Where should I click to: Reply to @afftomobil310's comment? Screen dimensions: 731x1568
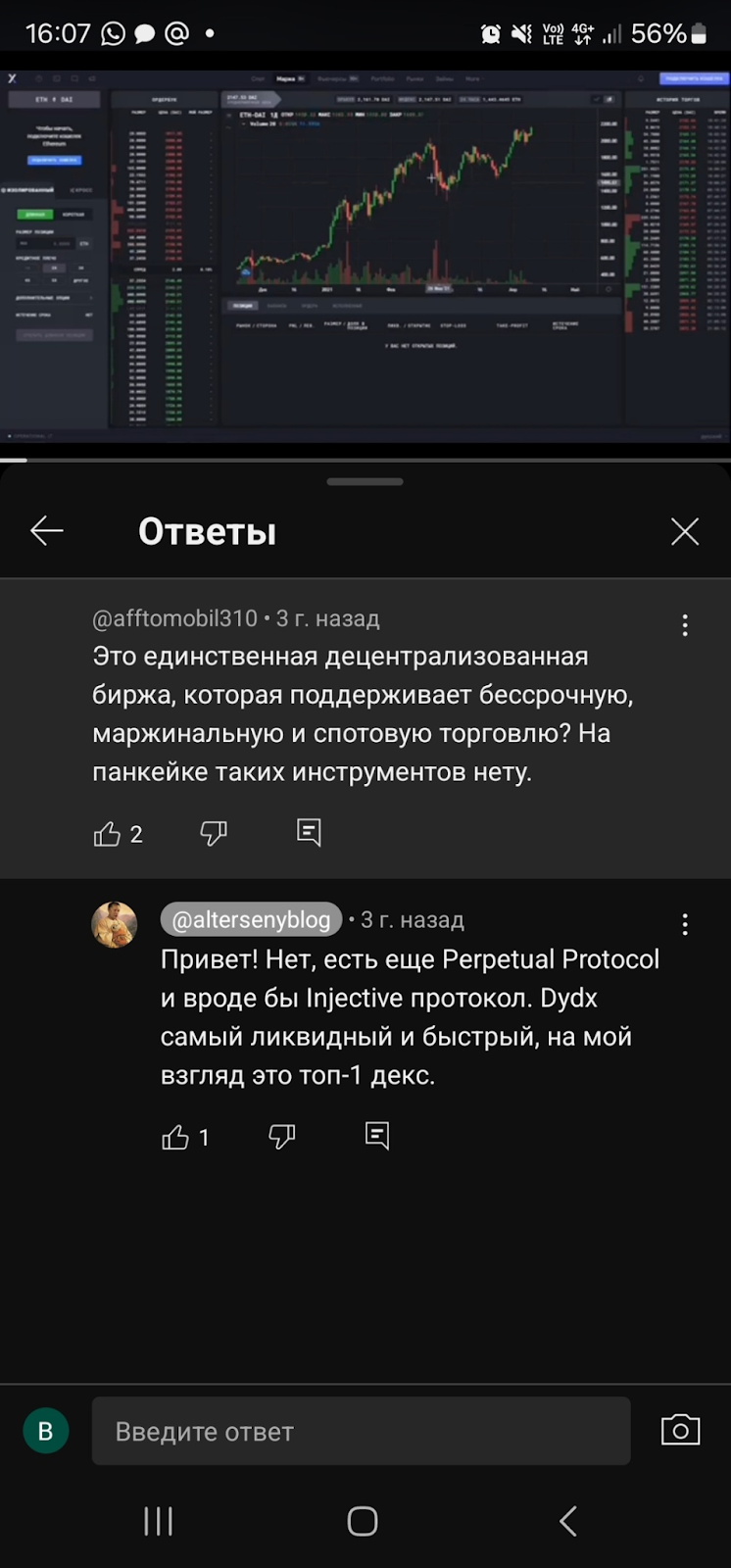click(x=309, y=832)
